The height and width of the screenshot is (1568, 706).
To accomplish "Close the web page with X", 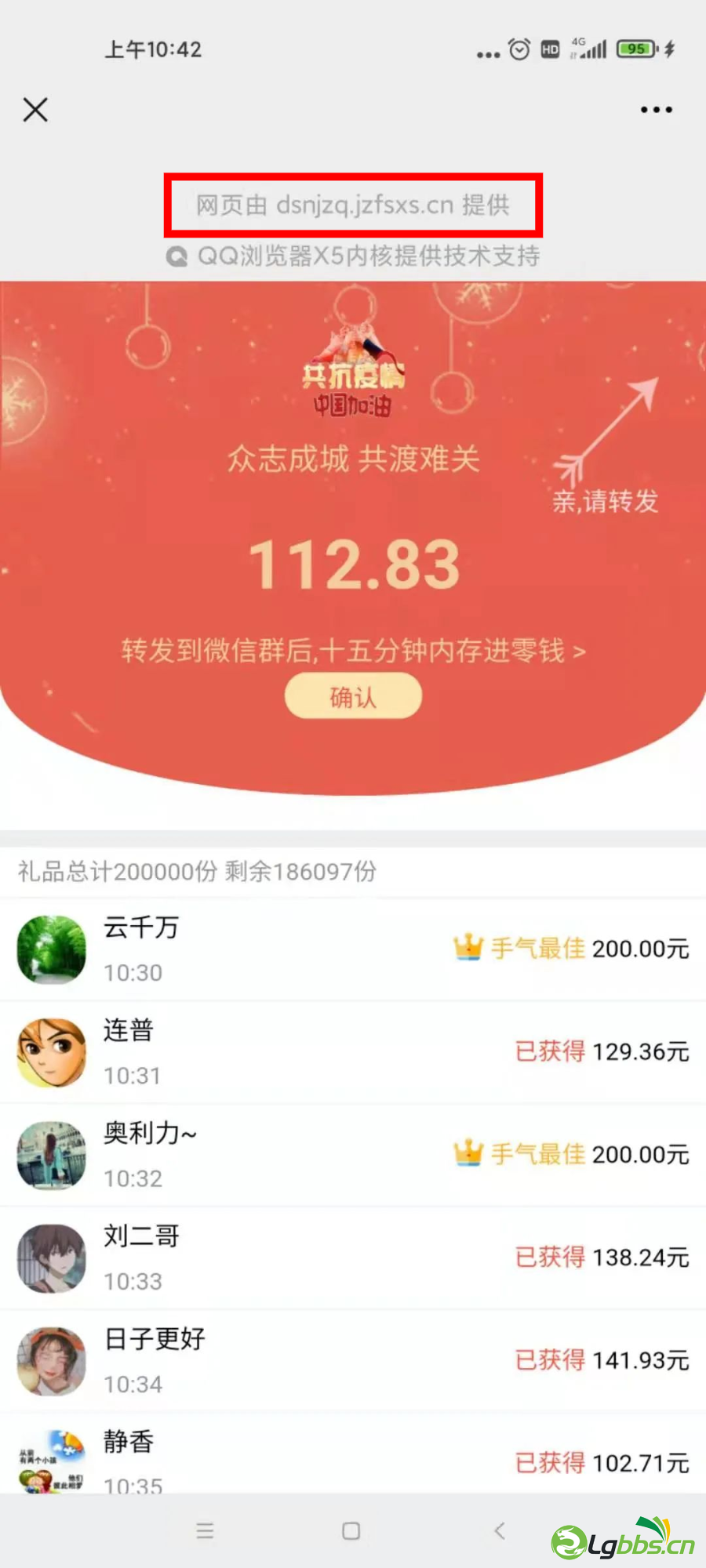I will pos(35,110).
